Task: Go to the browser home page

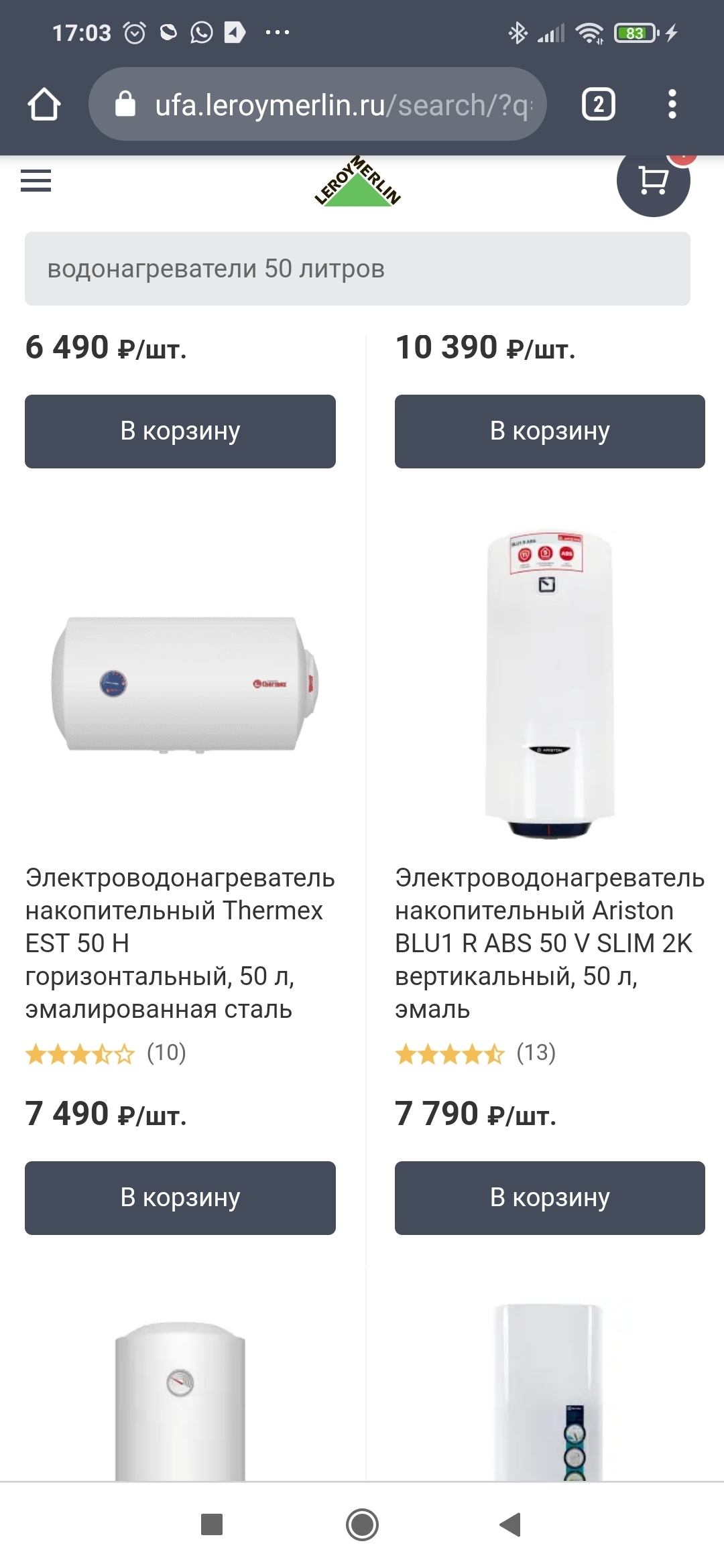Action: click(44, 105)
